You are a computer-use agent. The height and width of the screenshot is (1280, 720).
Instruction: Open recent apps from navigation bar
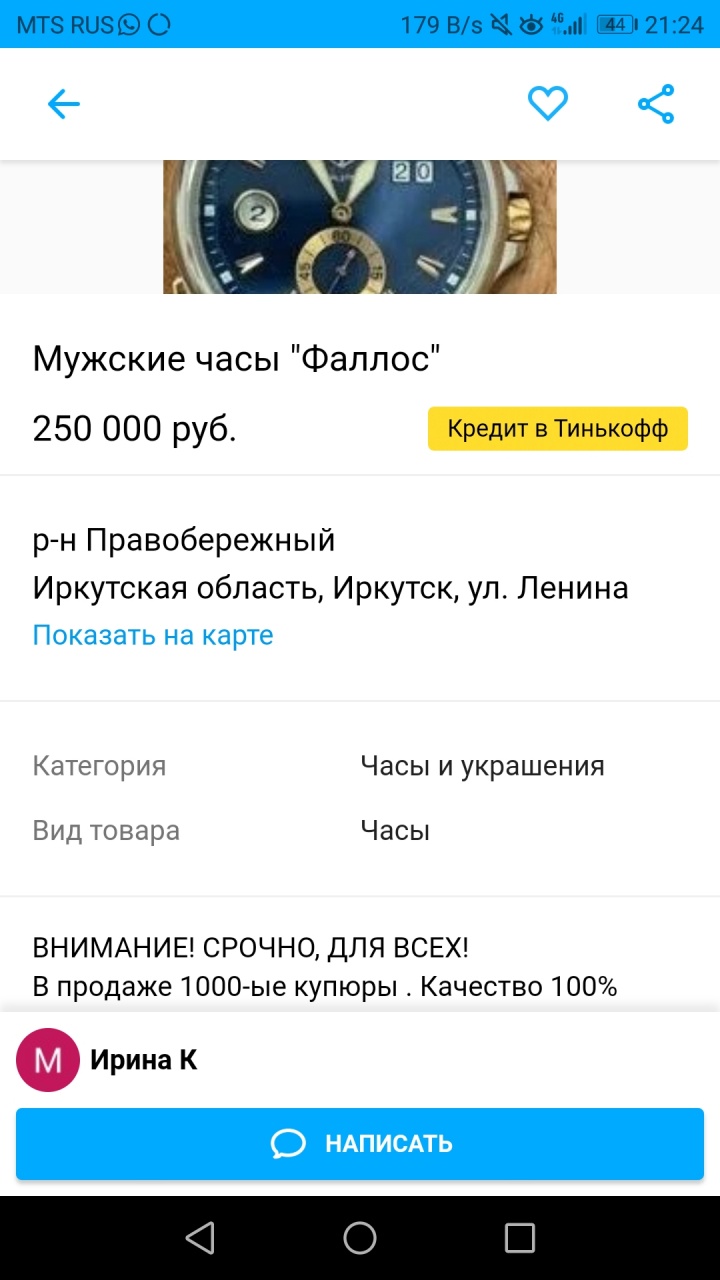pyautogui.click(x=520, y=1238)
